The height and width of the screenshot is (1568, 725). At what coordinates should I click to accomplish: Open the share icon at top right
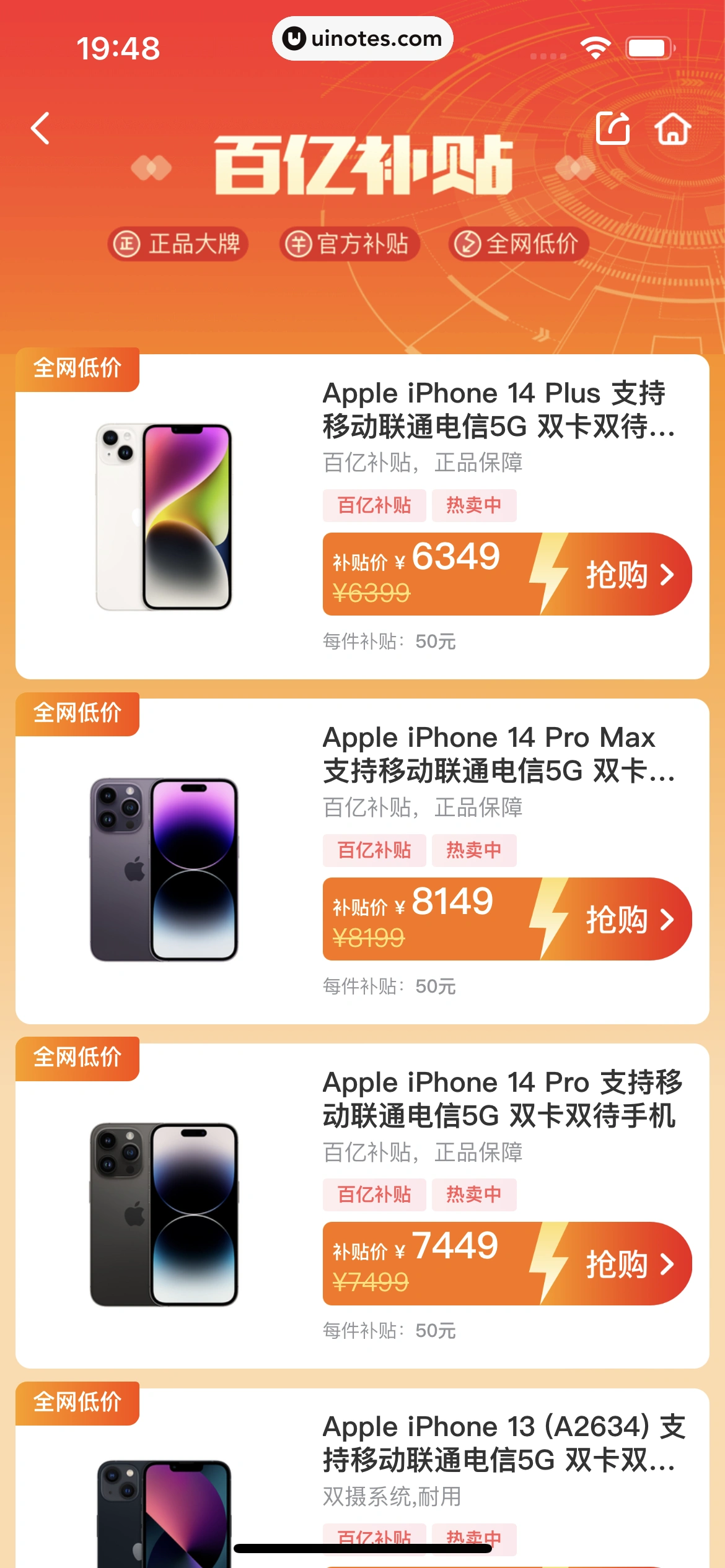[x=612, y=128]
